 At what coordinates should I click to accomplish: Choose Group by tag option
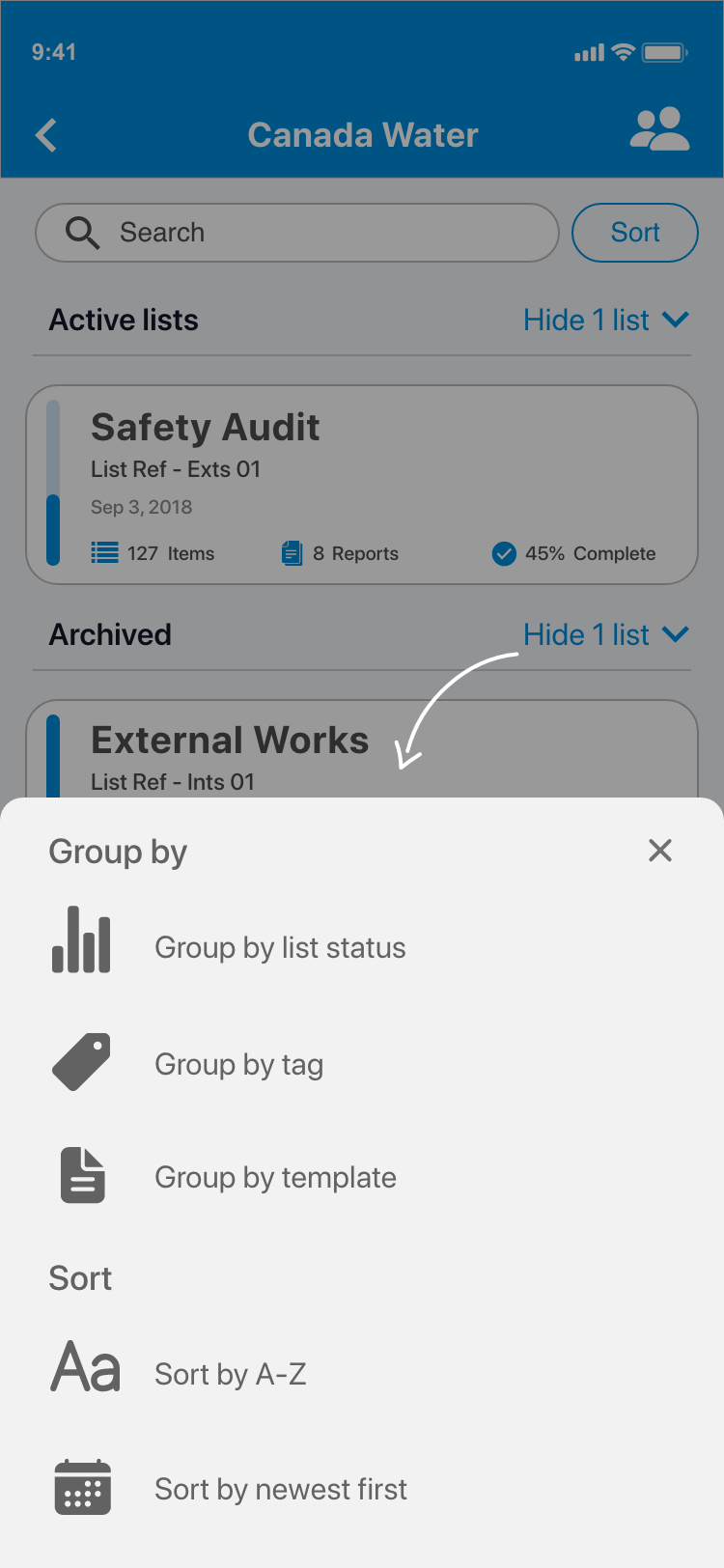pyautogui.click(x=238, y=1064)
